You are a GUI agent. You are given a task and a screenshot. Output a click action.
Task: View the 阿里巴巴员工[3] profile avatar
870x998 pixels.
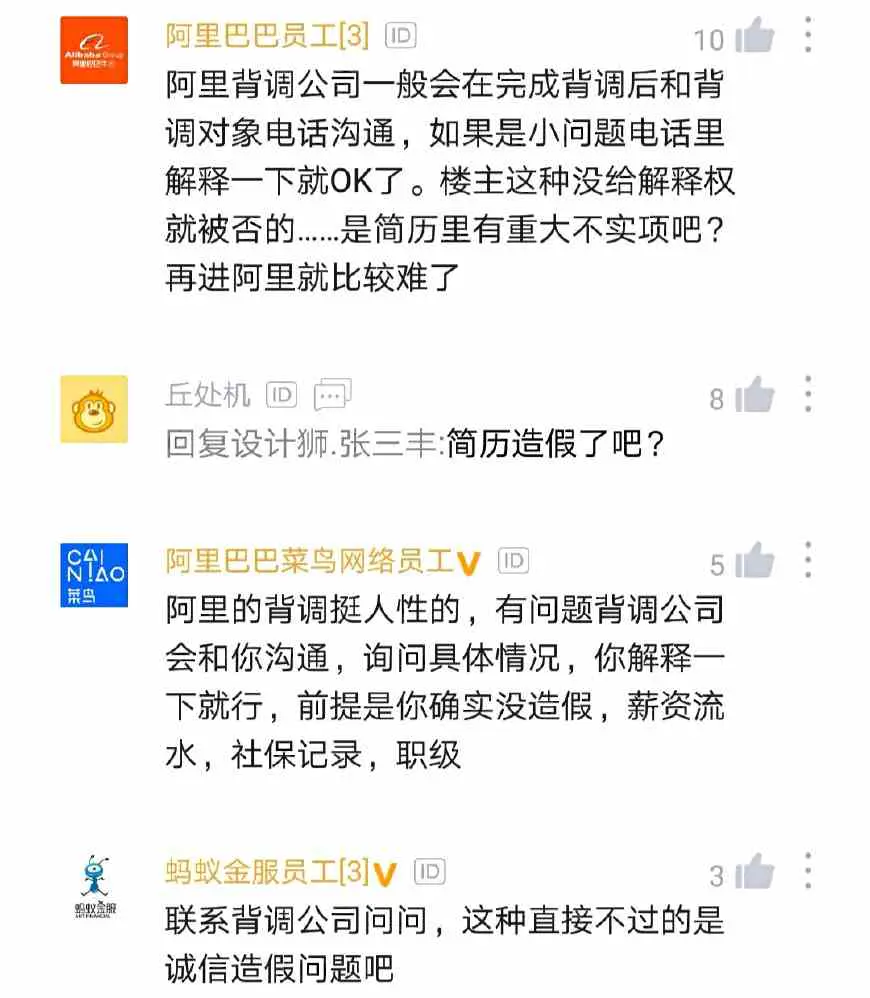(94, 50)
